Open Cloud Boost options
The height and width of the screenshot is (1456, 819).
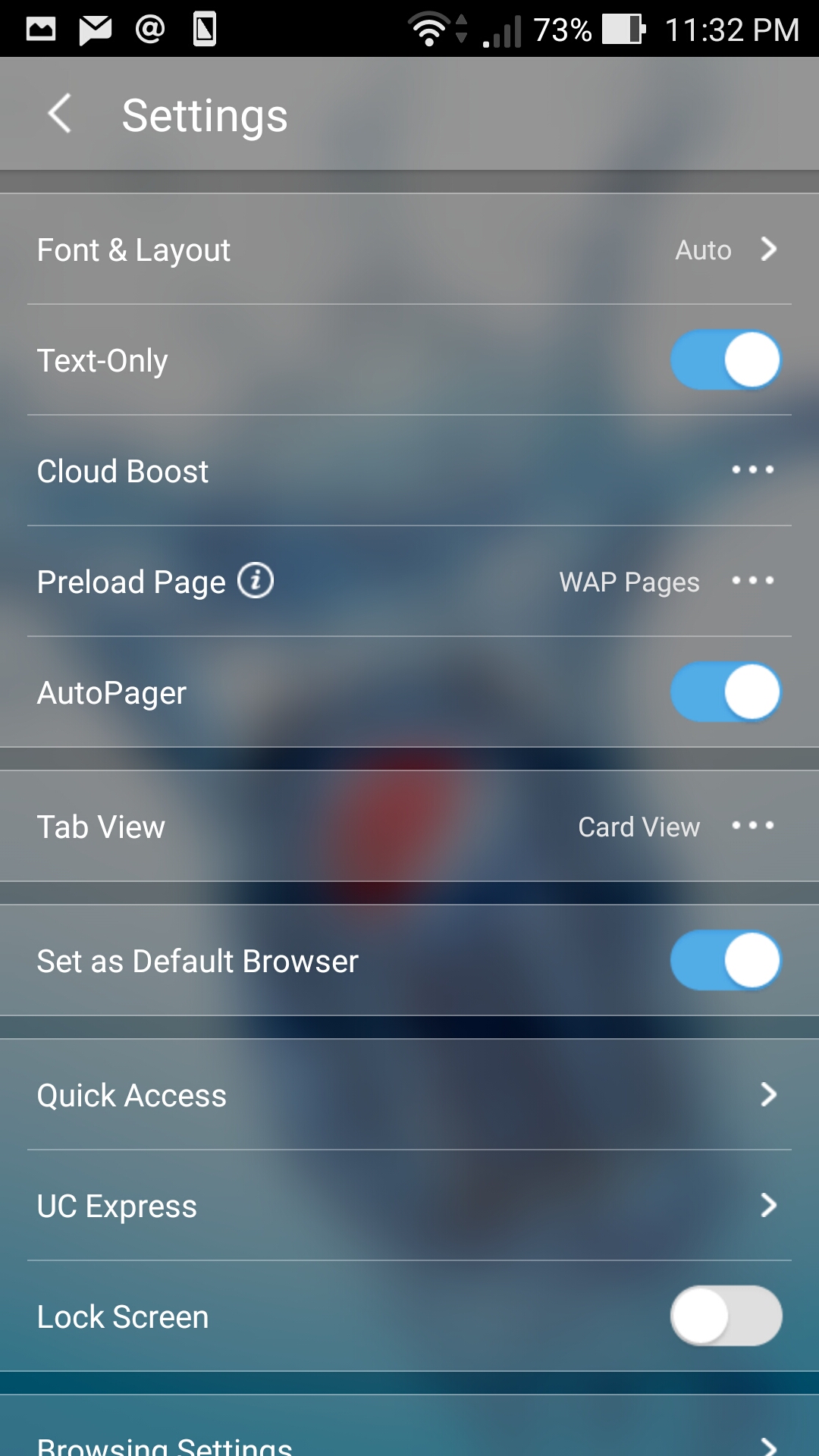click(x=409, y=471)
